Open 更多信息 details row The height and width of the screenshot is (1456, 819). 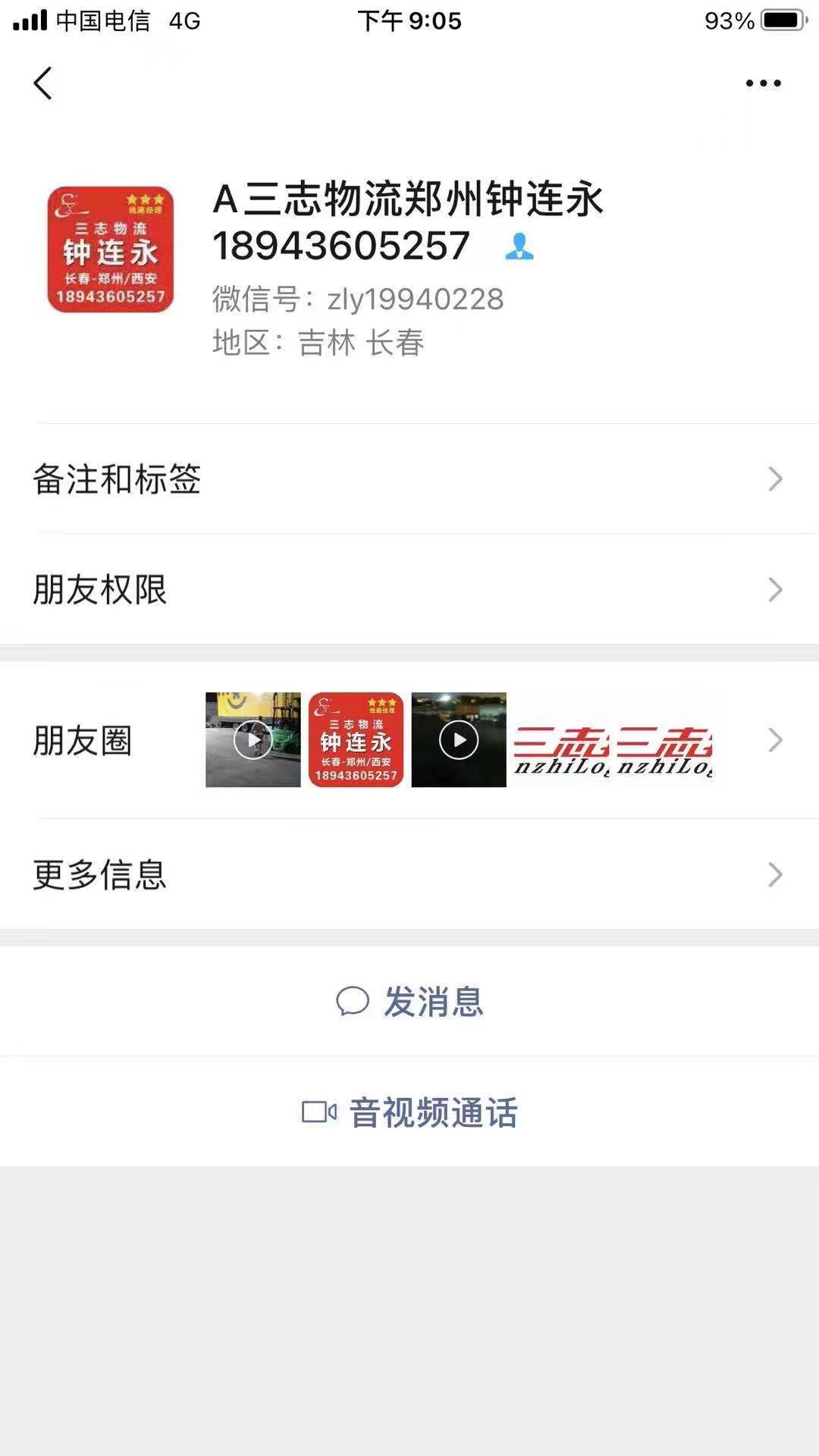(409, 874)
